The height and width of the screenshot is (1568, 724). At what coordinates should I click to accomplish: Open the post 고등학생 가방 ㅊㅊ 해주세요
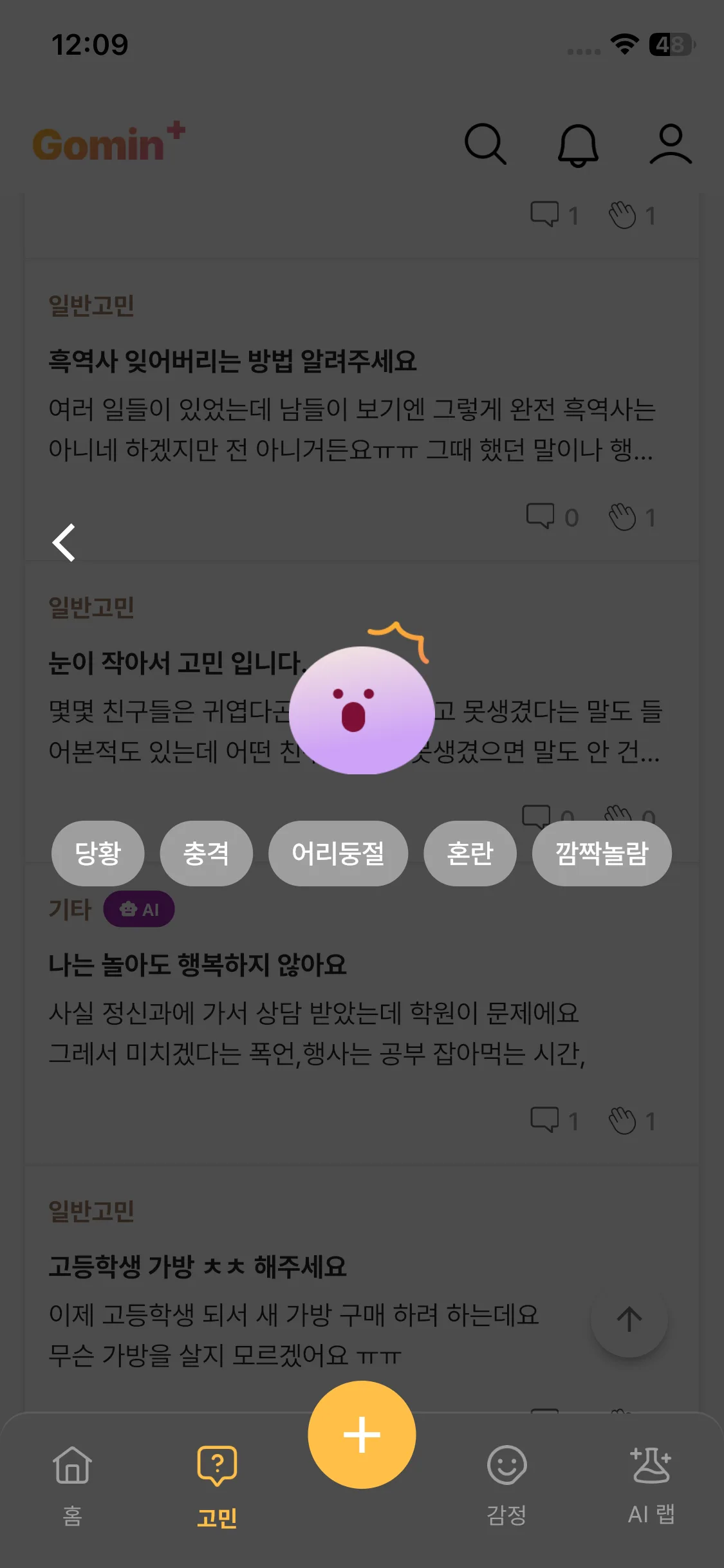click(x=198, y=1267)
